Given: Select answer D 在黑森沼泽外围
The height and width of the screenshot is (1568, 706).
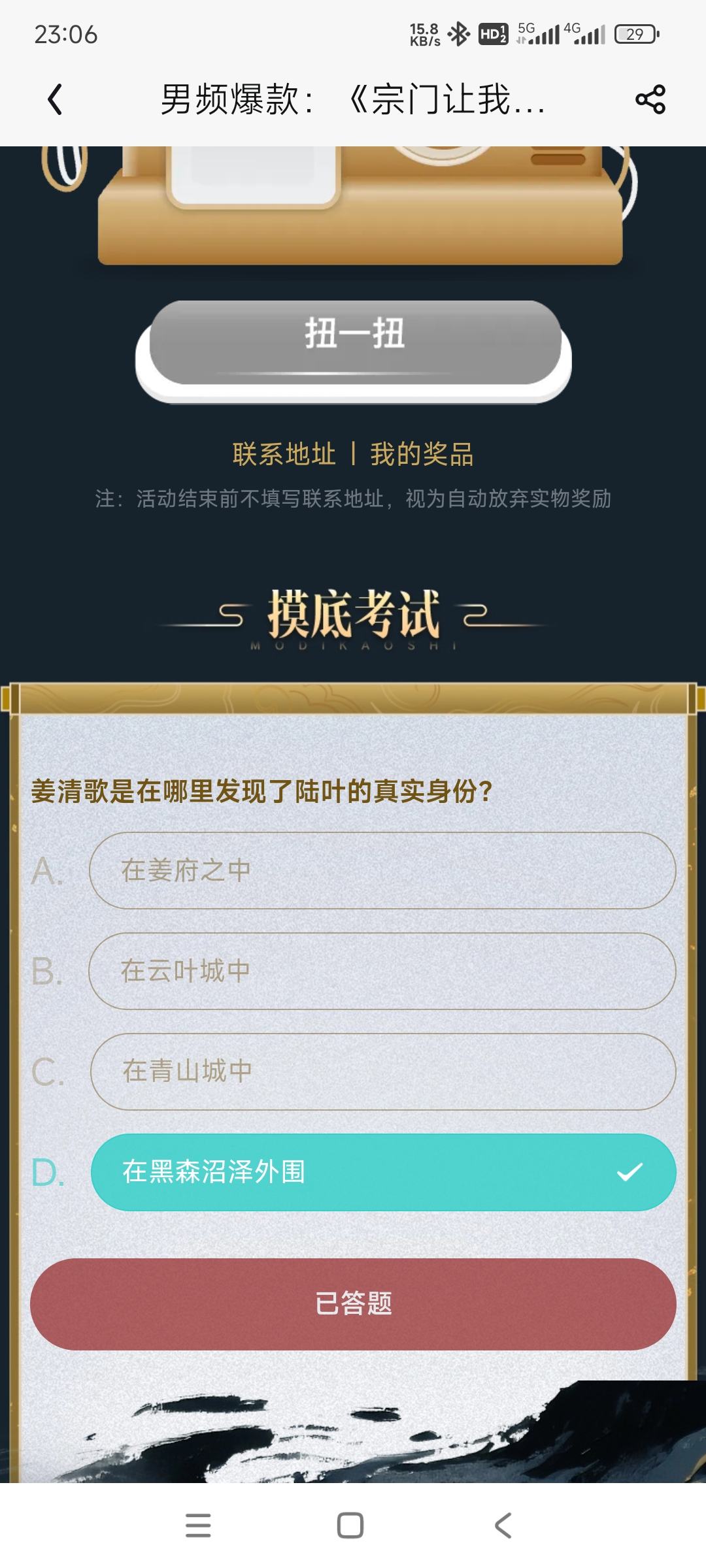Looking at the screenshot, I should click(383, 1172).
